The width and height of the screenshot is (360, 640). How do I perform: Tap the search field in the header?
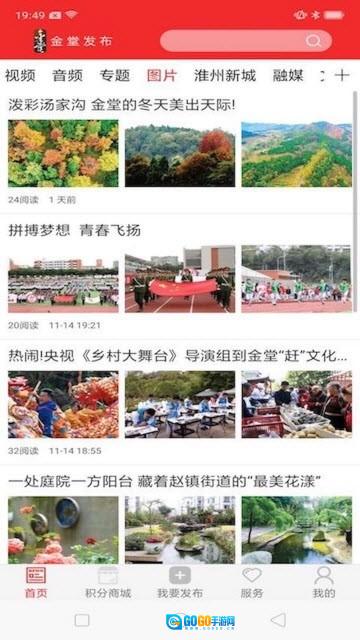[246, 41]
